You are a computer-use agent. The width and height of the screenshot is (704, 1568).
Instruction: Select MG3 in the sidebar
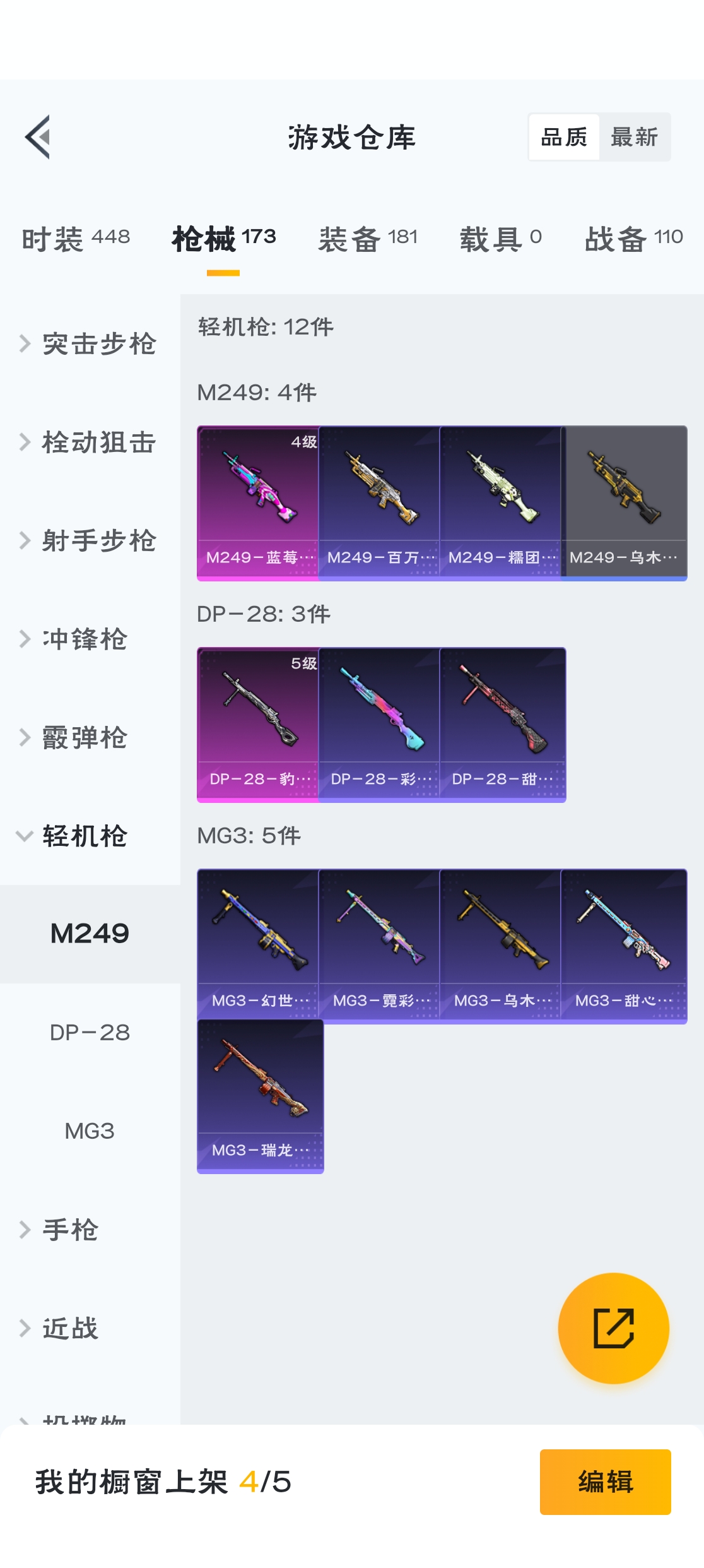[90, 1131]
